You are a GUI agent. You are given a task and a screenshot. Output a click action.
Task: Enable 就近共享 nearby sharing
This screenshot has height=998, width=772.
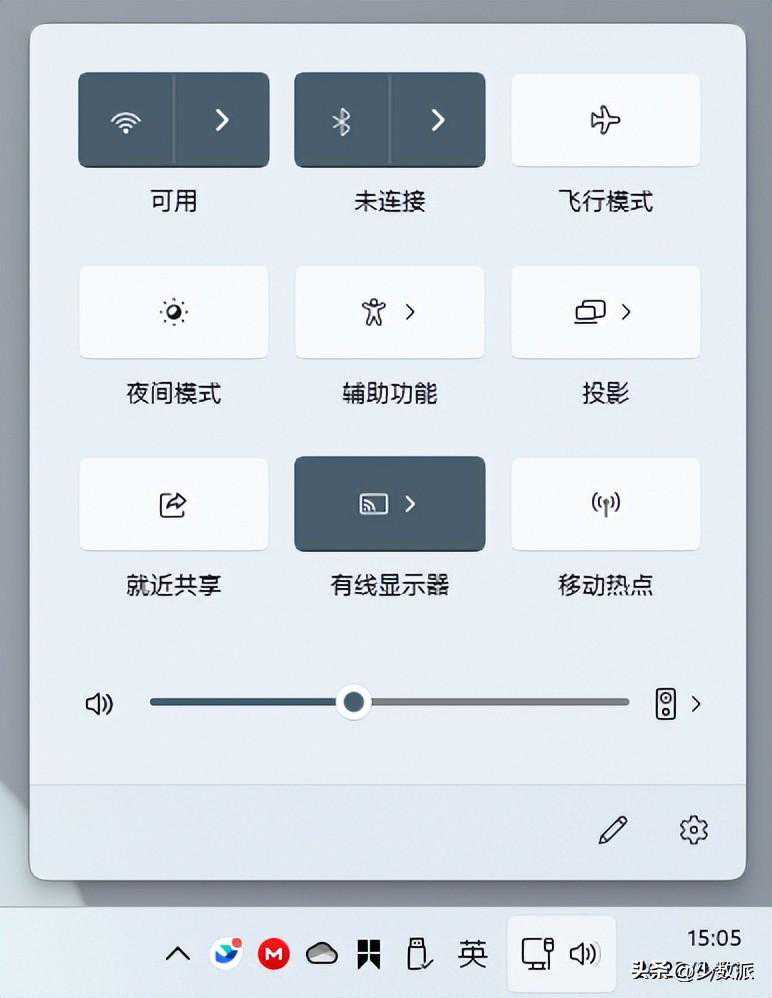click(173, 504)
